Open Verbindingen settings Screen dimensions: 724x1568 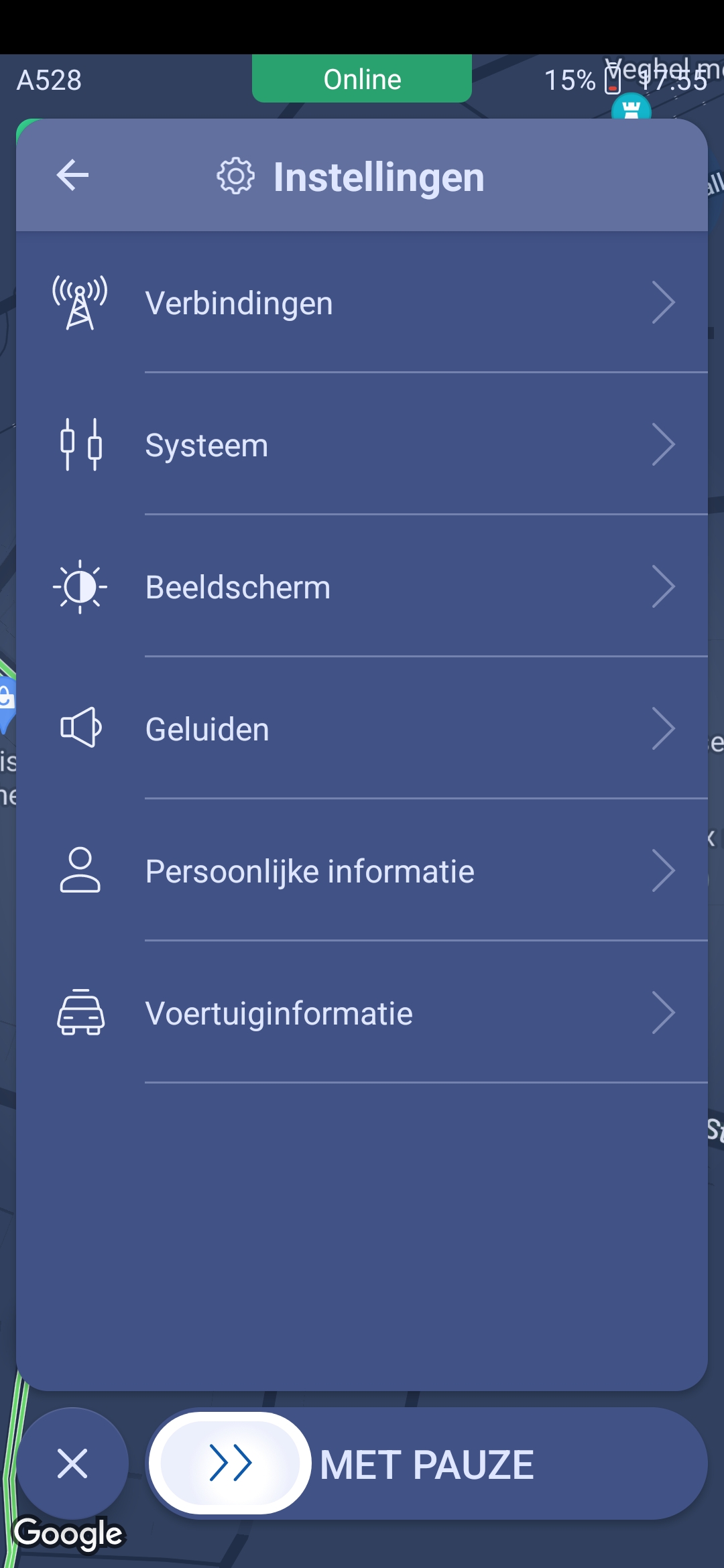pos(362,303)
